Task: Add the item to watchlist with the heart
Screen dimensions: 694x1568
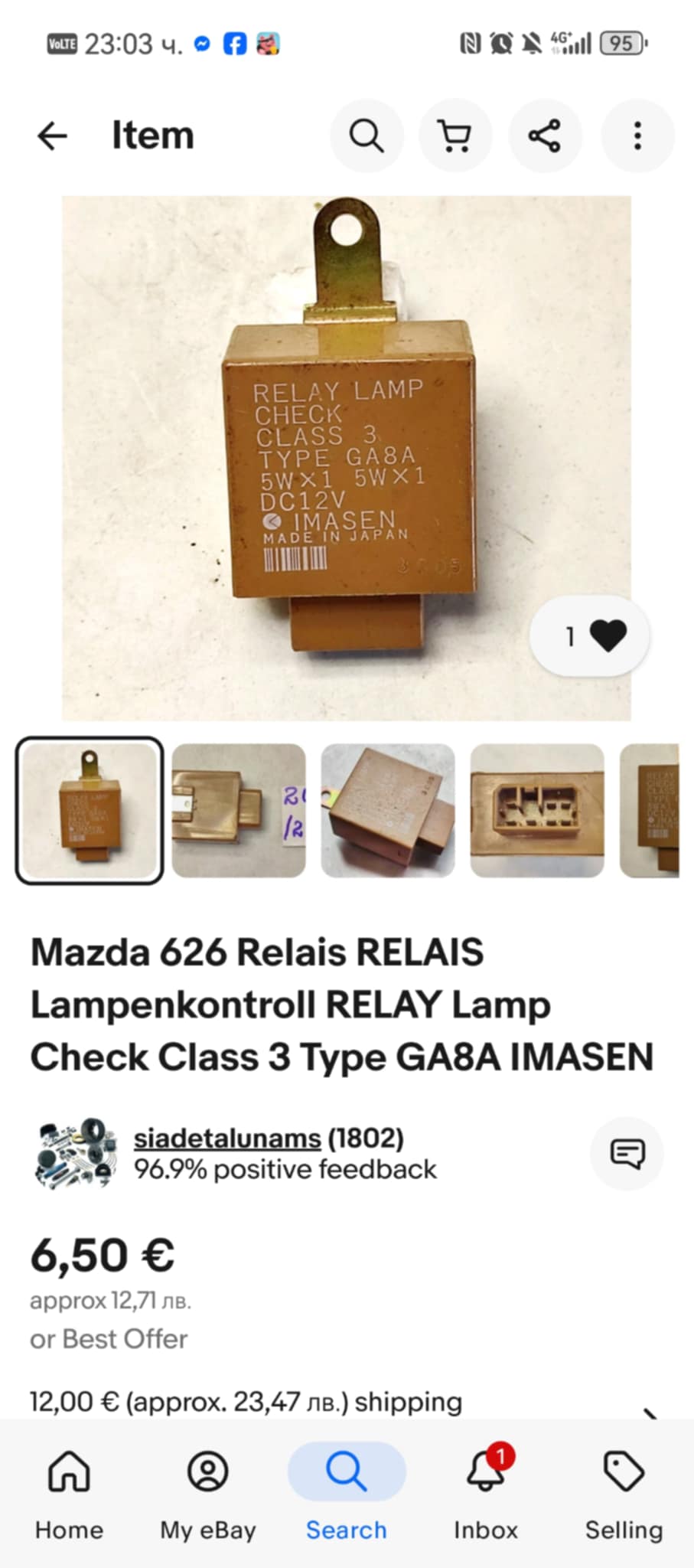Action: pyautogui.click(x=590, y=635)
